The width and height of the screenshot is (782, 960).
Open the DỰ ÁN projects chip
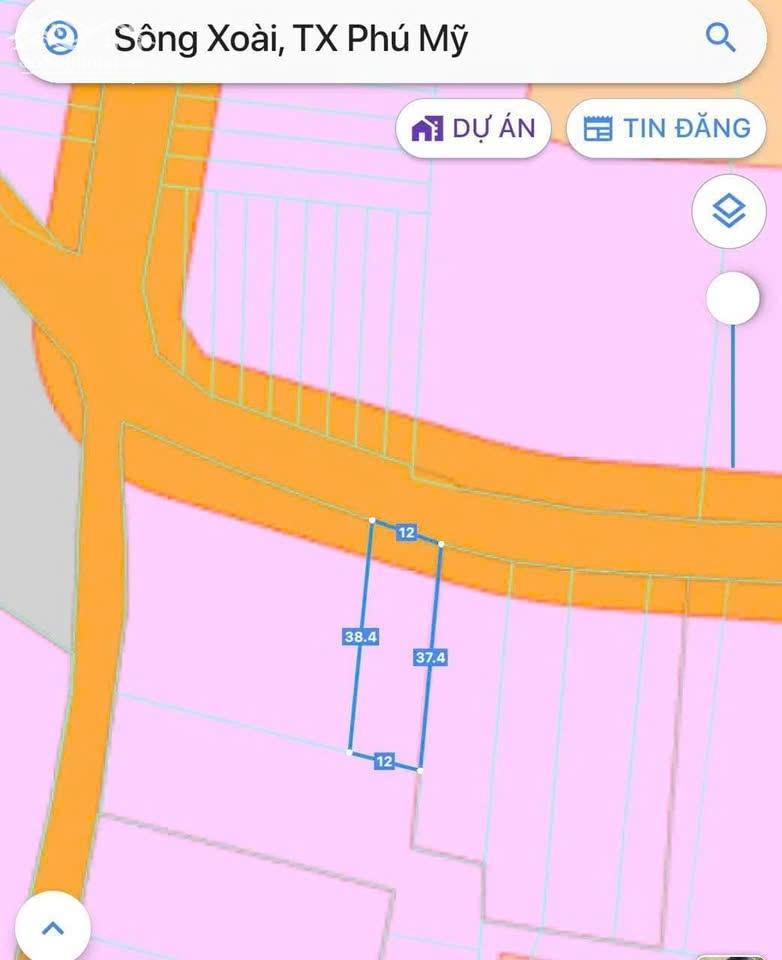pos(473,128)
